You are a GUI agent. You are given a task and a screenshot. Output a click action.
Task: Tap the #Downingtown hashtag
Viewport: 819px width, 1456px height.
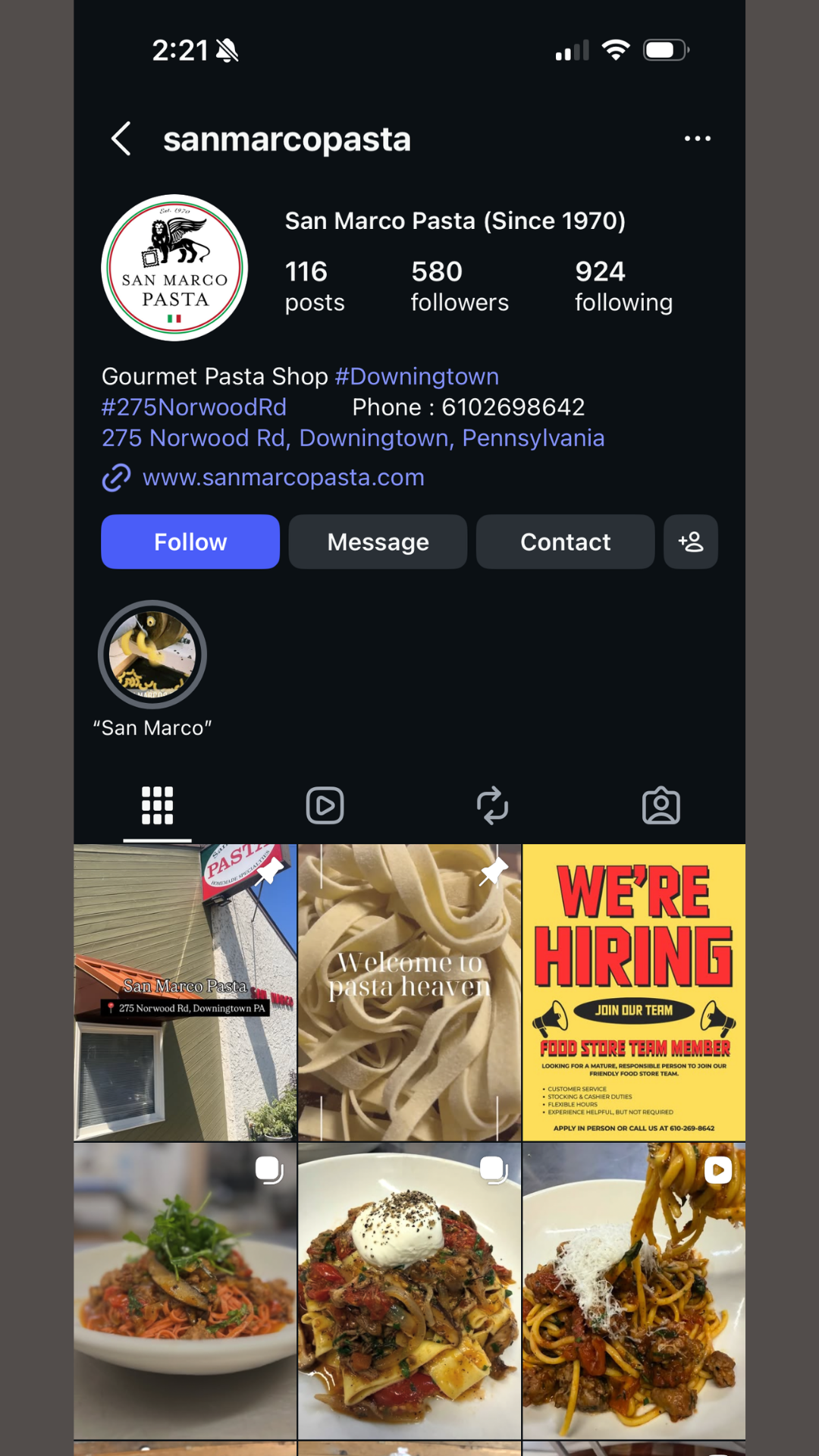tap(416, 377)
